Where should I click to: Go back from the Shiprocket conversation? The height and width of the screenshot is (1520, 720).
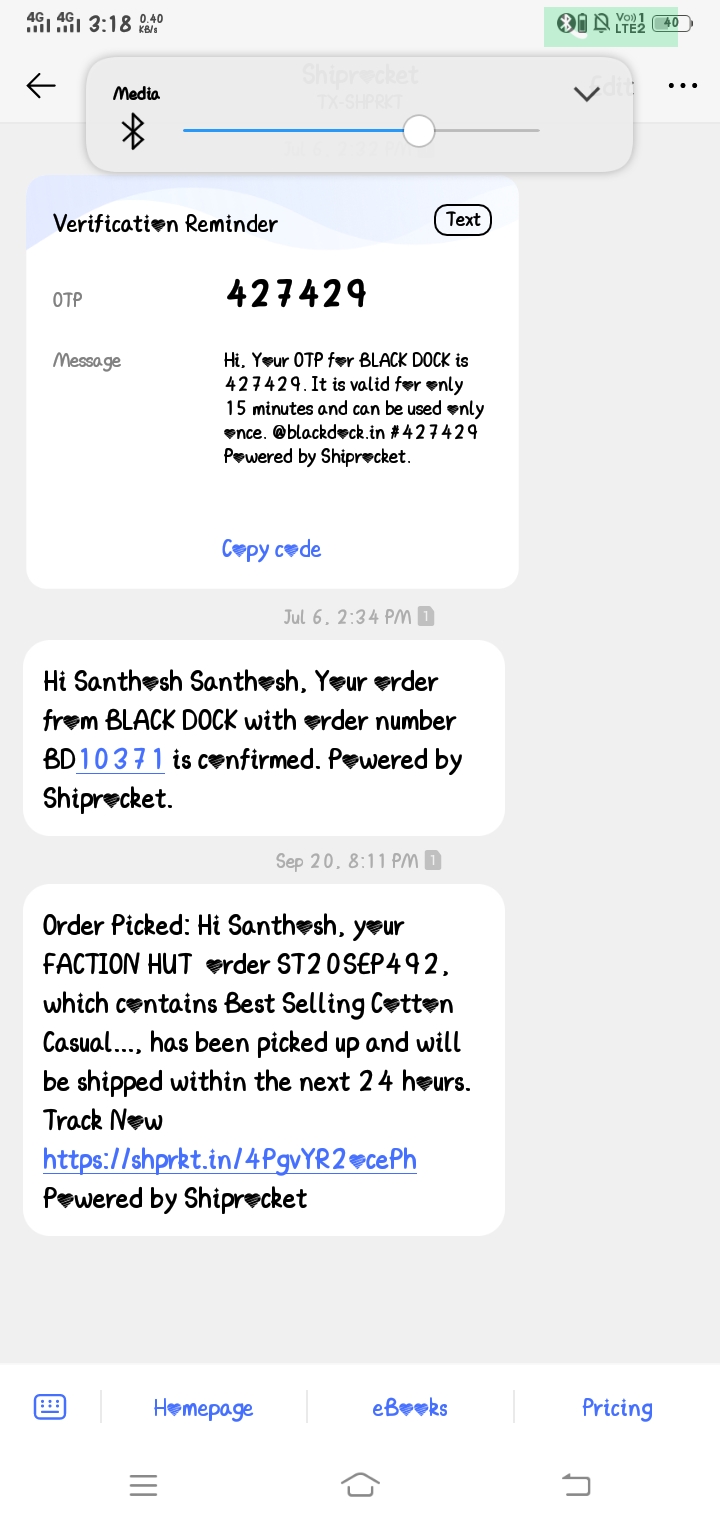click(x=41, y=86)
